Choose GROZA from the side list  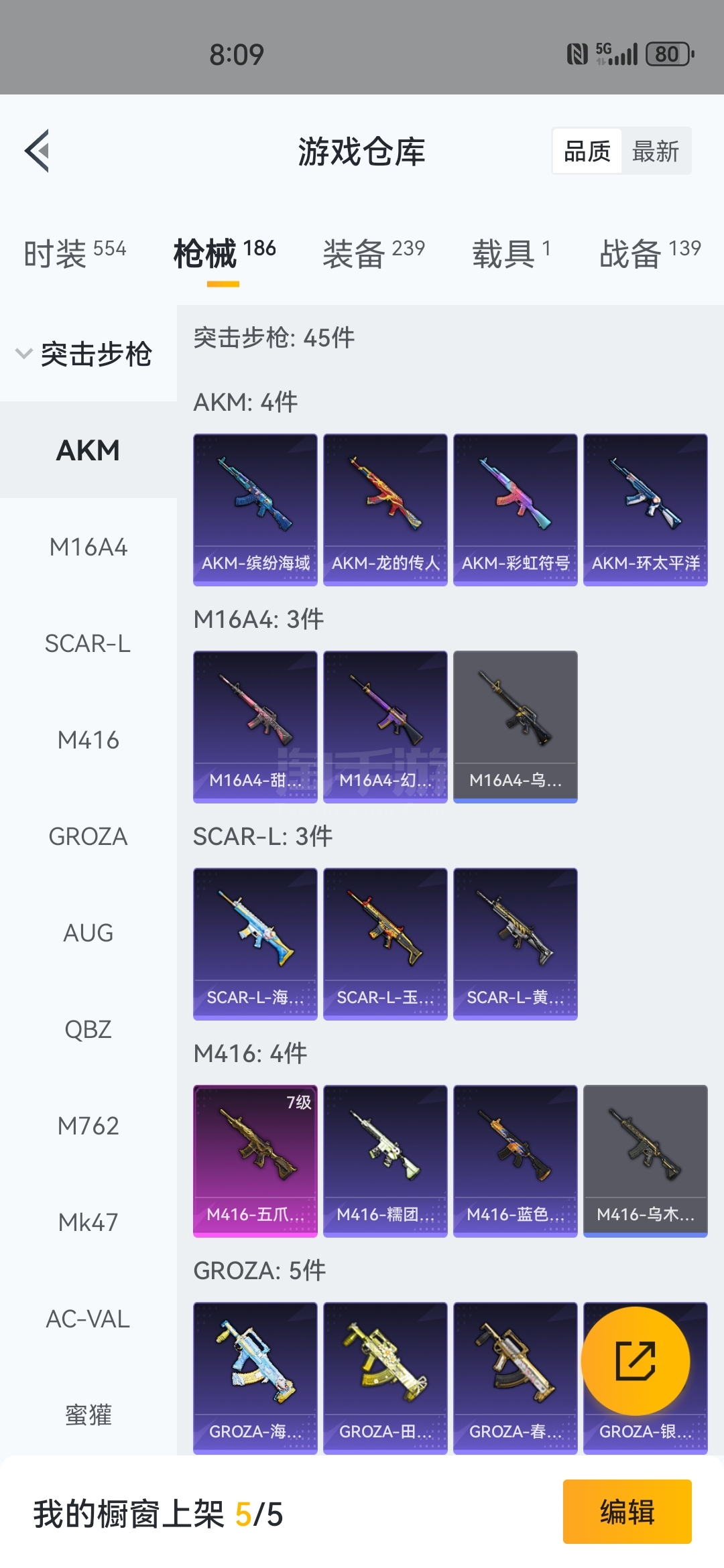pos(88,836)
